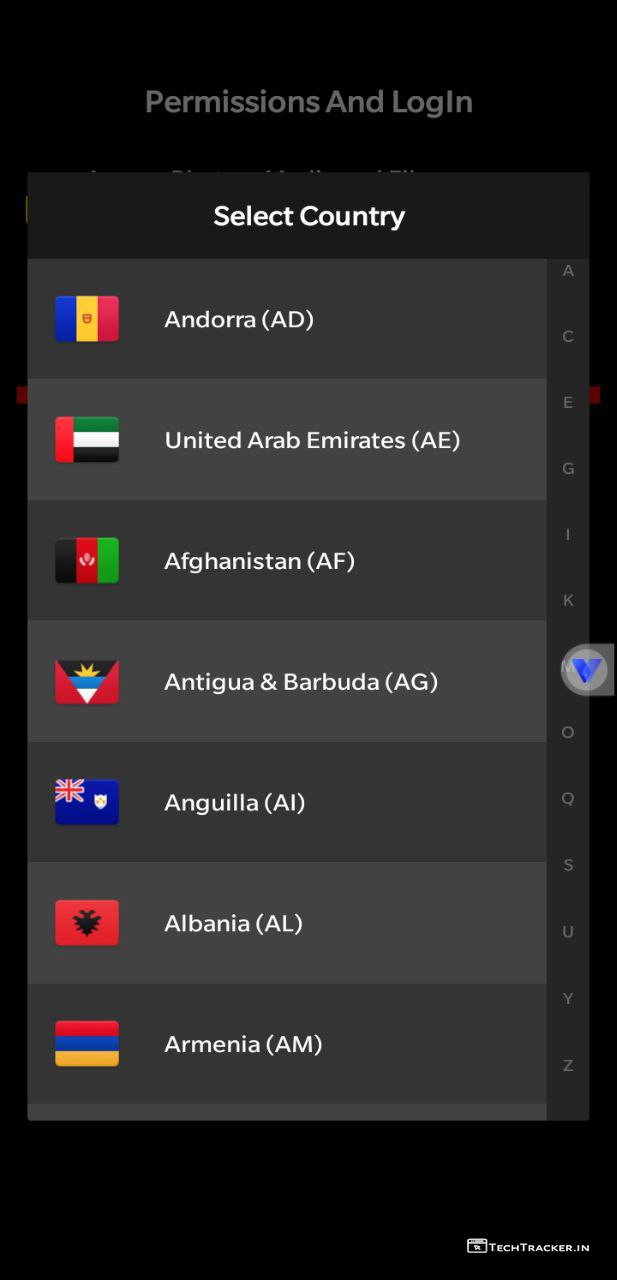Image resolution: width=617 pixels, height=1280 pixels.
Task: Select Antigua & Barbuda (AG)
Action: [x=286, y=682]
